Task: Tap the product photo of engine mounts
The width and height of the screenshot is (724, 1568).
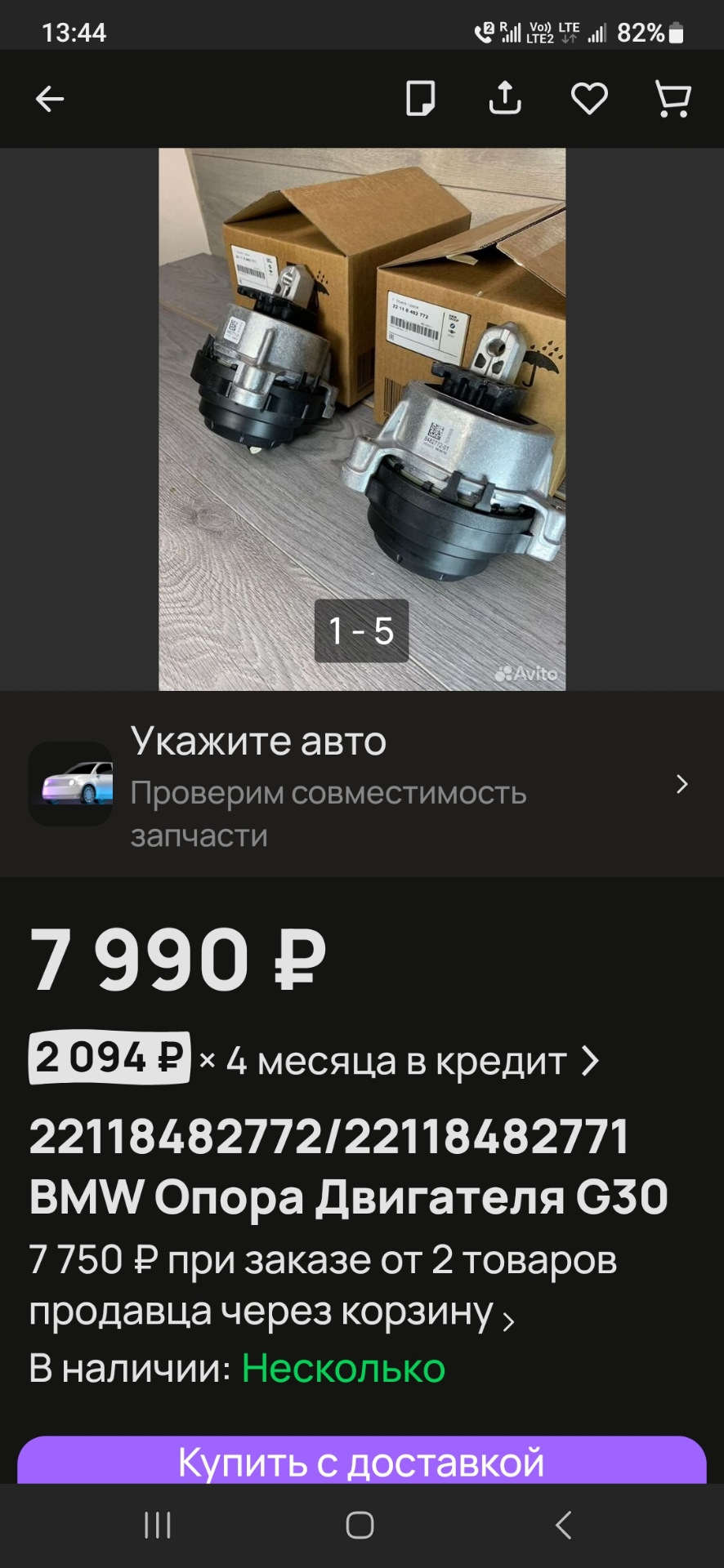Action: click(362, 408)
